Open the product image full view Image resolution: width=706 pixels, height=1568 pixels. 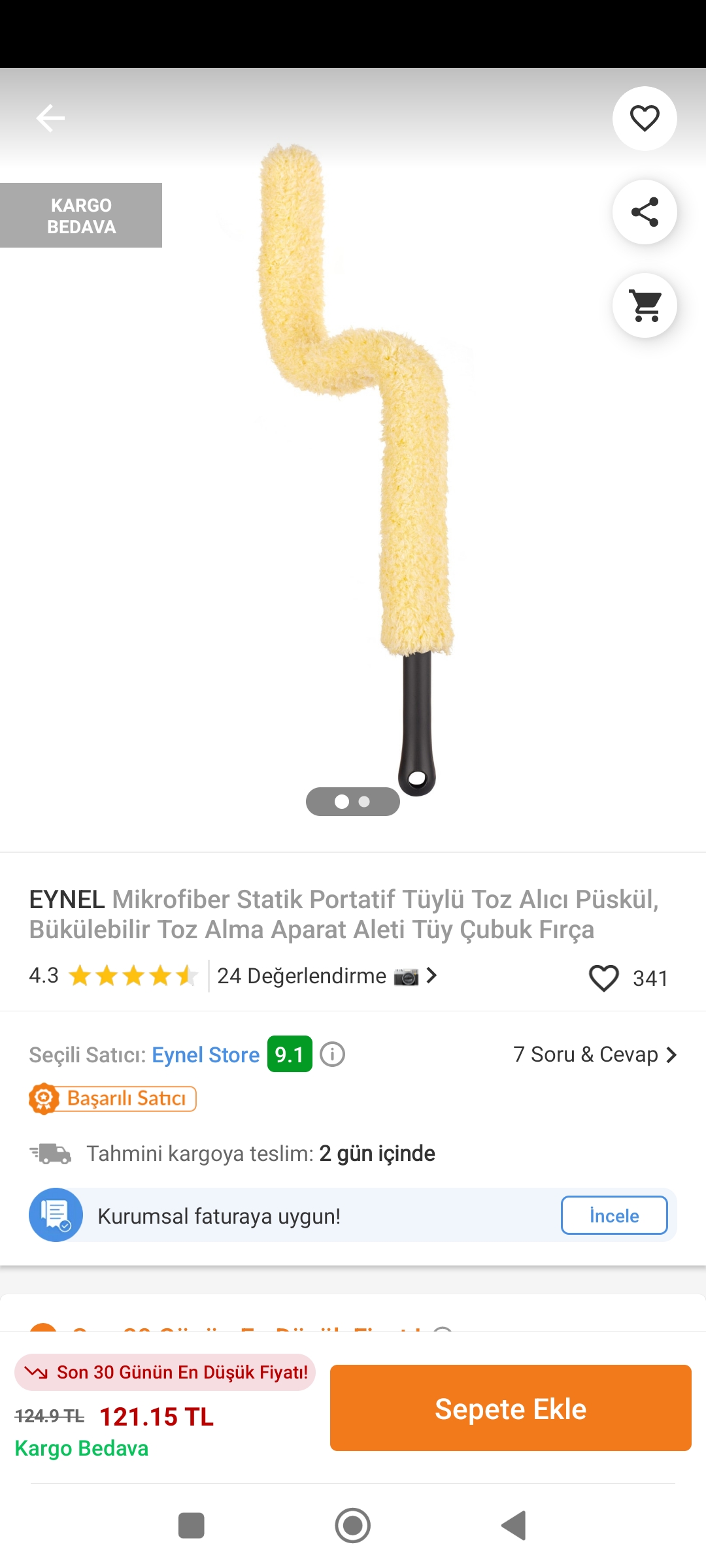[353, 470]
